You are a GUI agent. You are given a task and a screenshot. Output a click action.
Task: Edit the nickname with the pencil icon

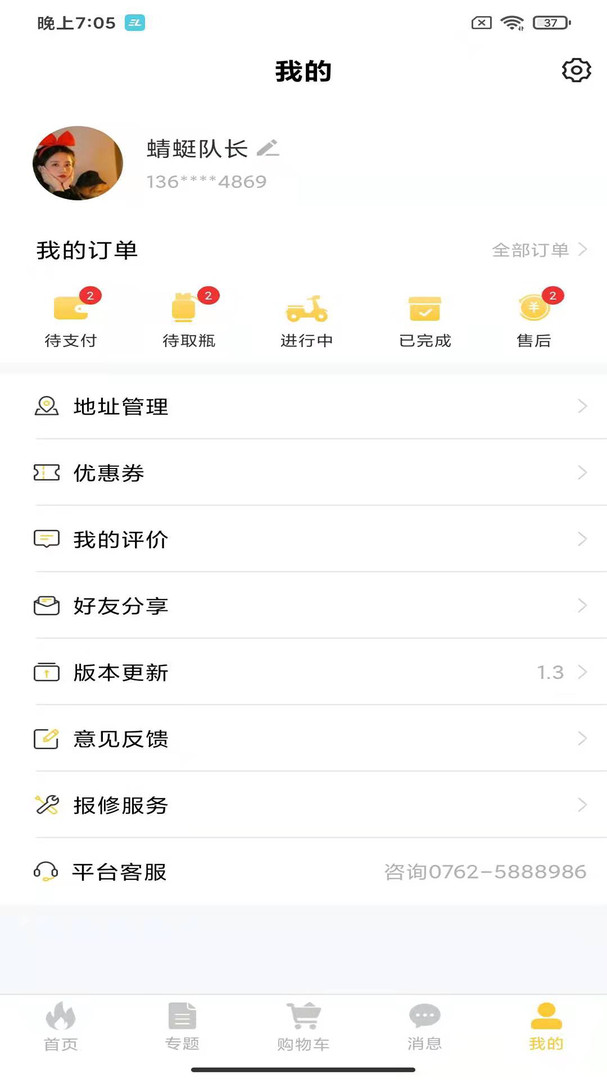click(267, 148)
